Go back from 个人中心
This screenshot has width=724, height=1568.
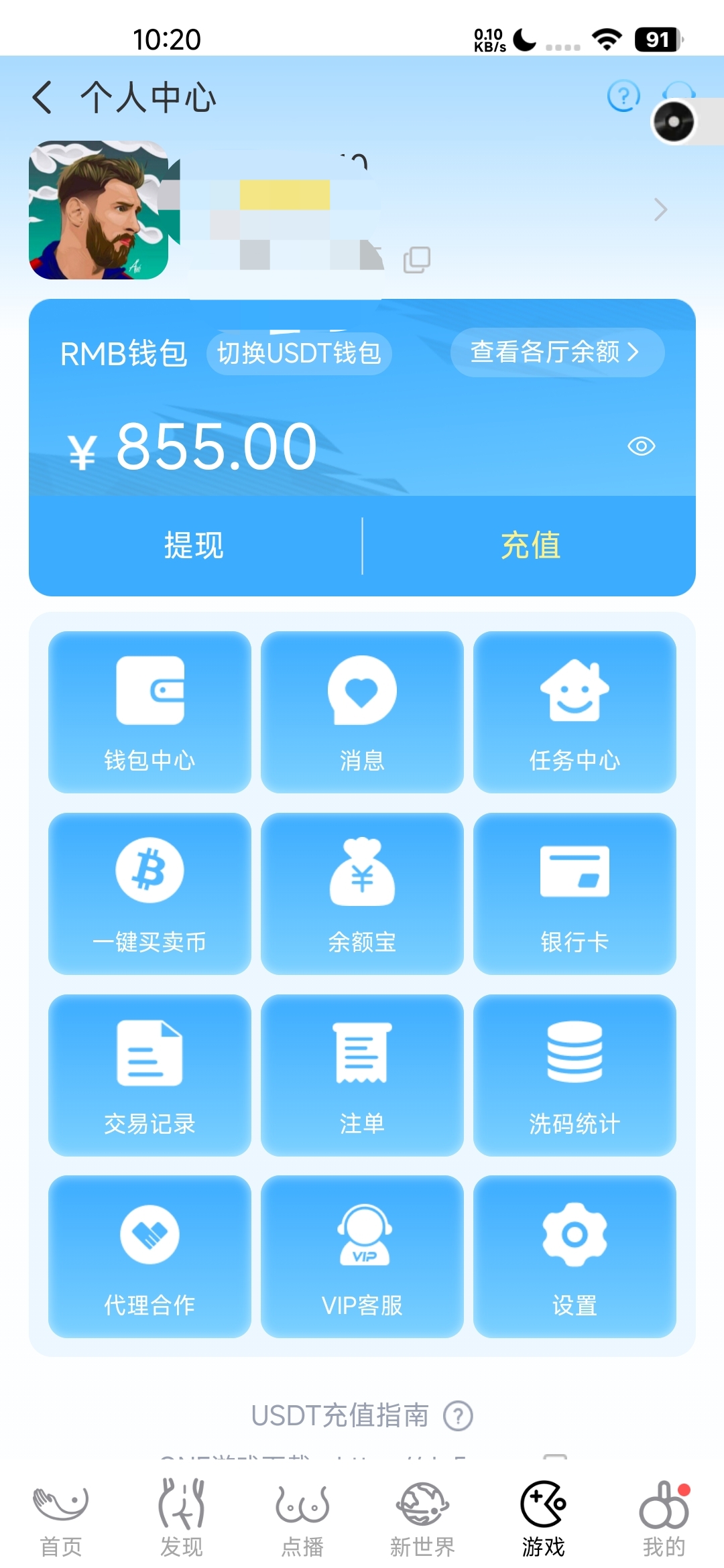pyautogui.click(x=43, y=97)
